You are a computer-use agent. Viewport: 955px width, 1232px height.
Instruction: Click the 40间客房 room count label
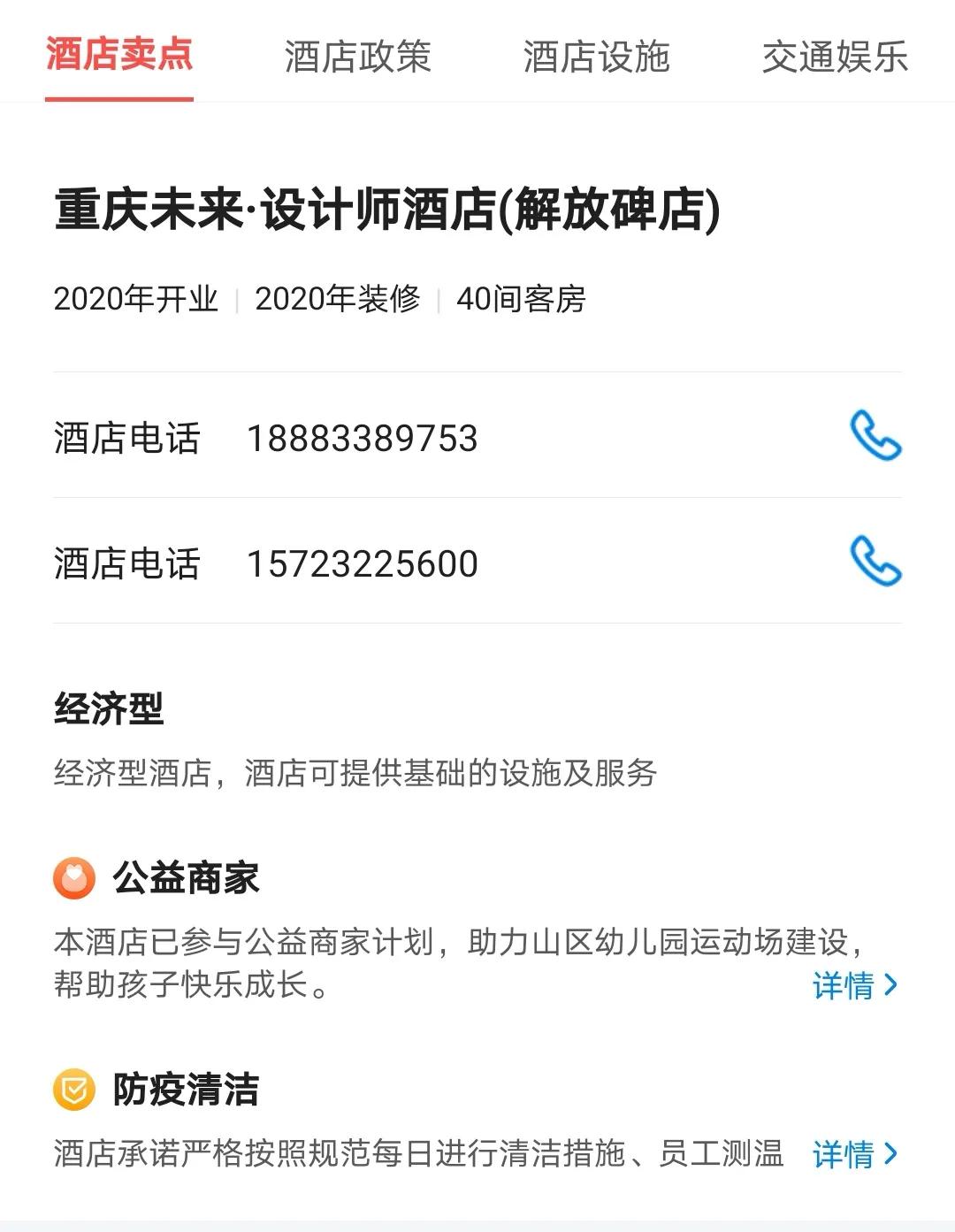tap(523, 301)
